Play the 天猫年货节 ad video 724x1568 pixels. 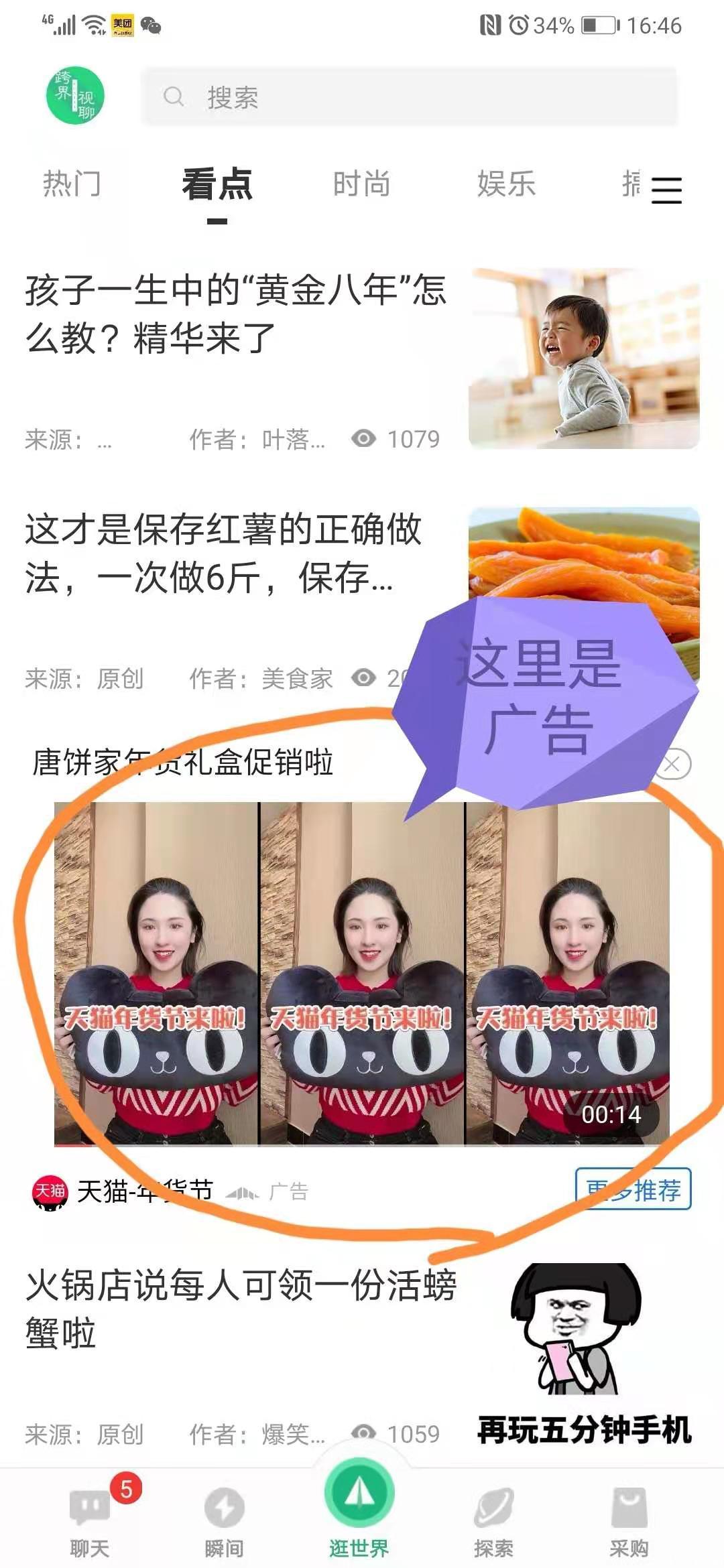[362, 973]
